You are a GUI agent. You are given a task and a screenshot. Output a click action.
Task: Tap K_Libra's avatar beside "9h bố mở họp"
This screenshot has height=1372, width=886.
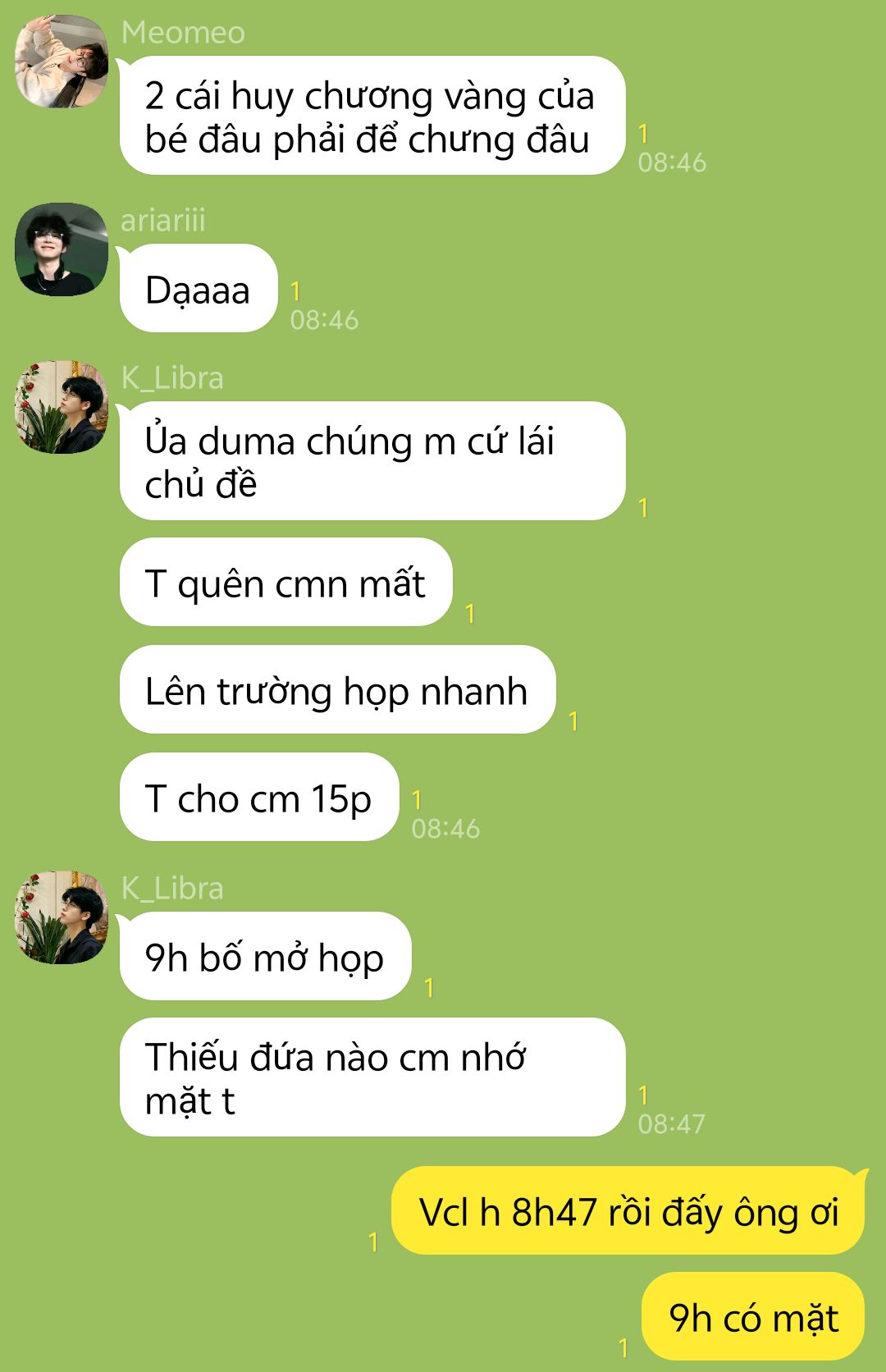pyautogui.click(x=62, y=917)
